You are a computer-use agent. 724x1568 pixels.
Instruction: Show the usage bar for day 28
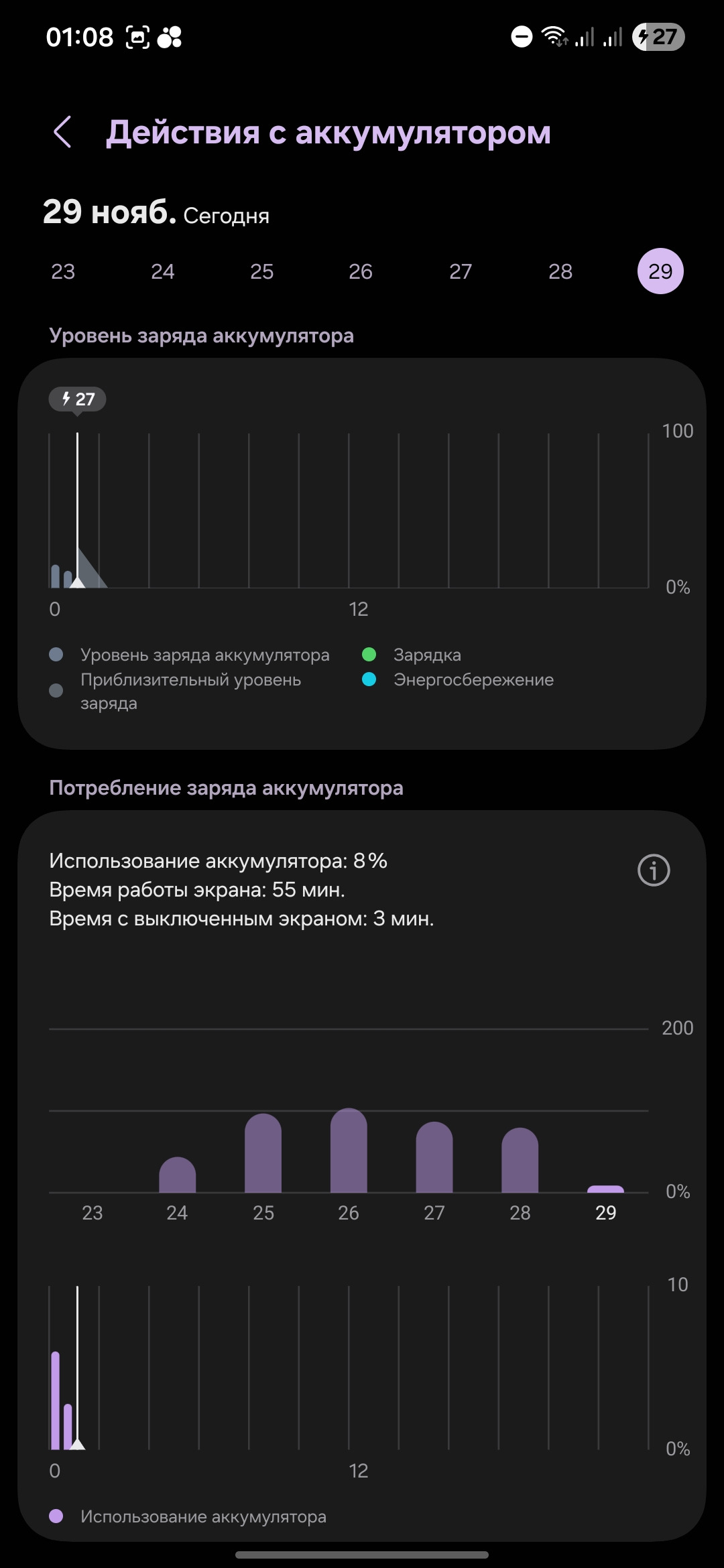(520, 1161)
